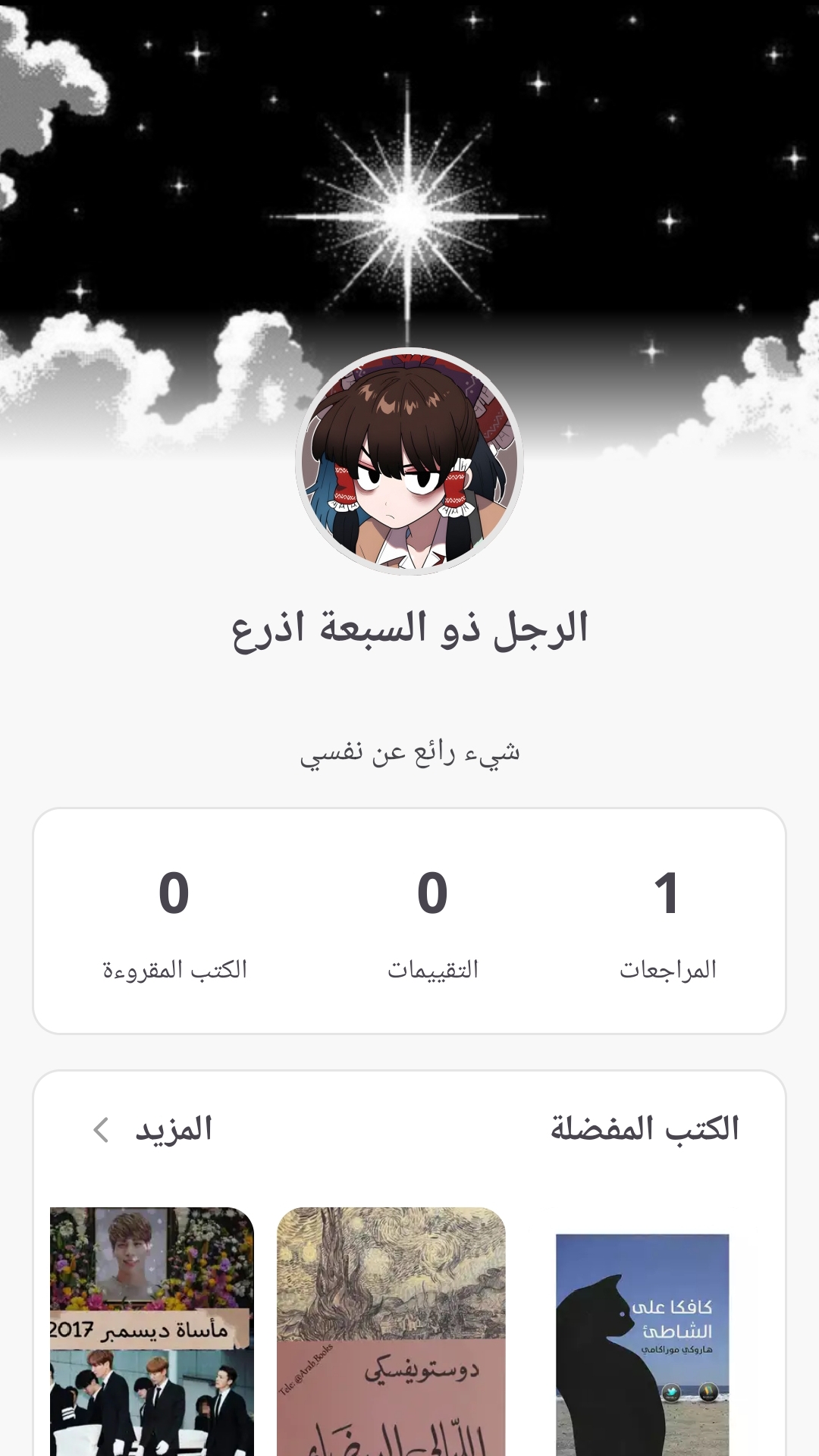Viewport: 819px width, 1456px height.
Task: View the التقييمات ratings count
Action: click(x=432, y=921)
